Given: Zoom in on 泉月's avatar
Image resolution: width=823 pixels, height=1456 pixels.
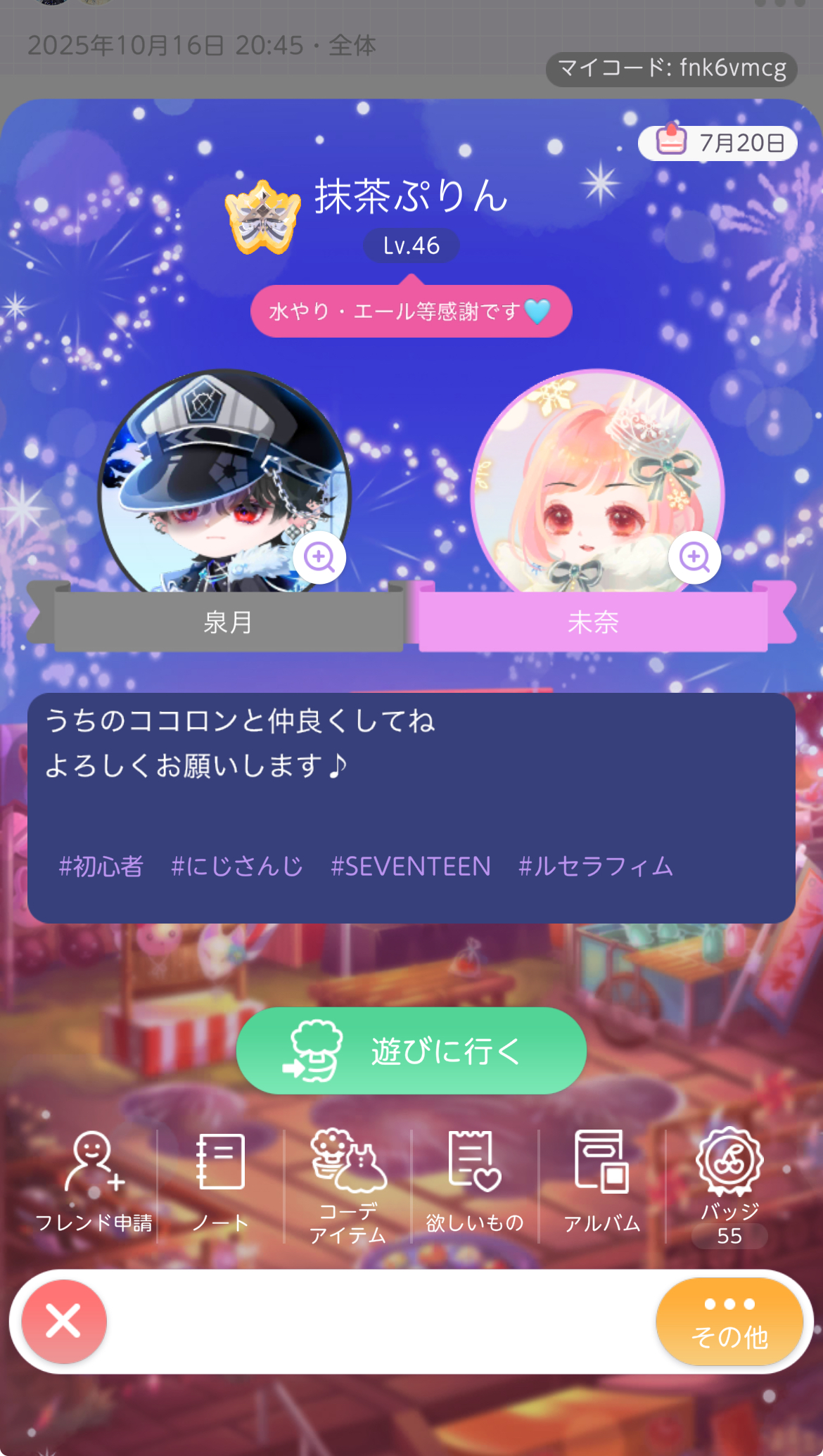Looking at the screenshot, I should tap(319, 557).
